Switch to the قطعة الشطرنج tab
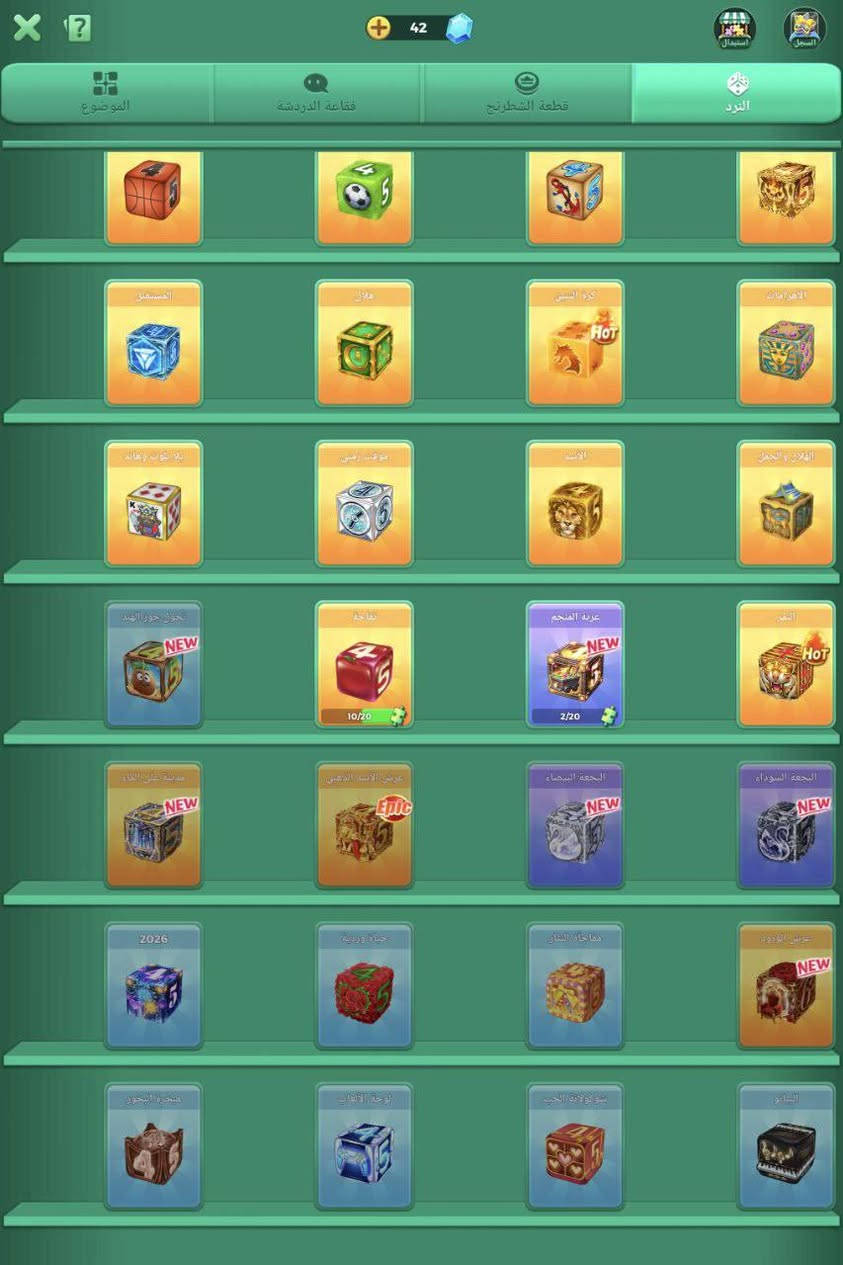Viewport: 843px width, 1265px height. tap(527, 92)
